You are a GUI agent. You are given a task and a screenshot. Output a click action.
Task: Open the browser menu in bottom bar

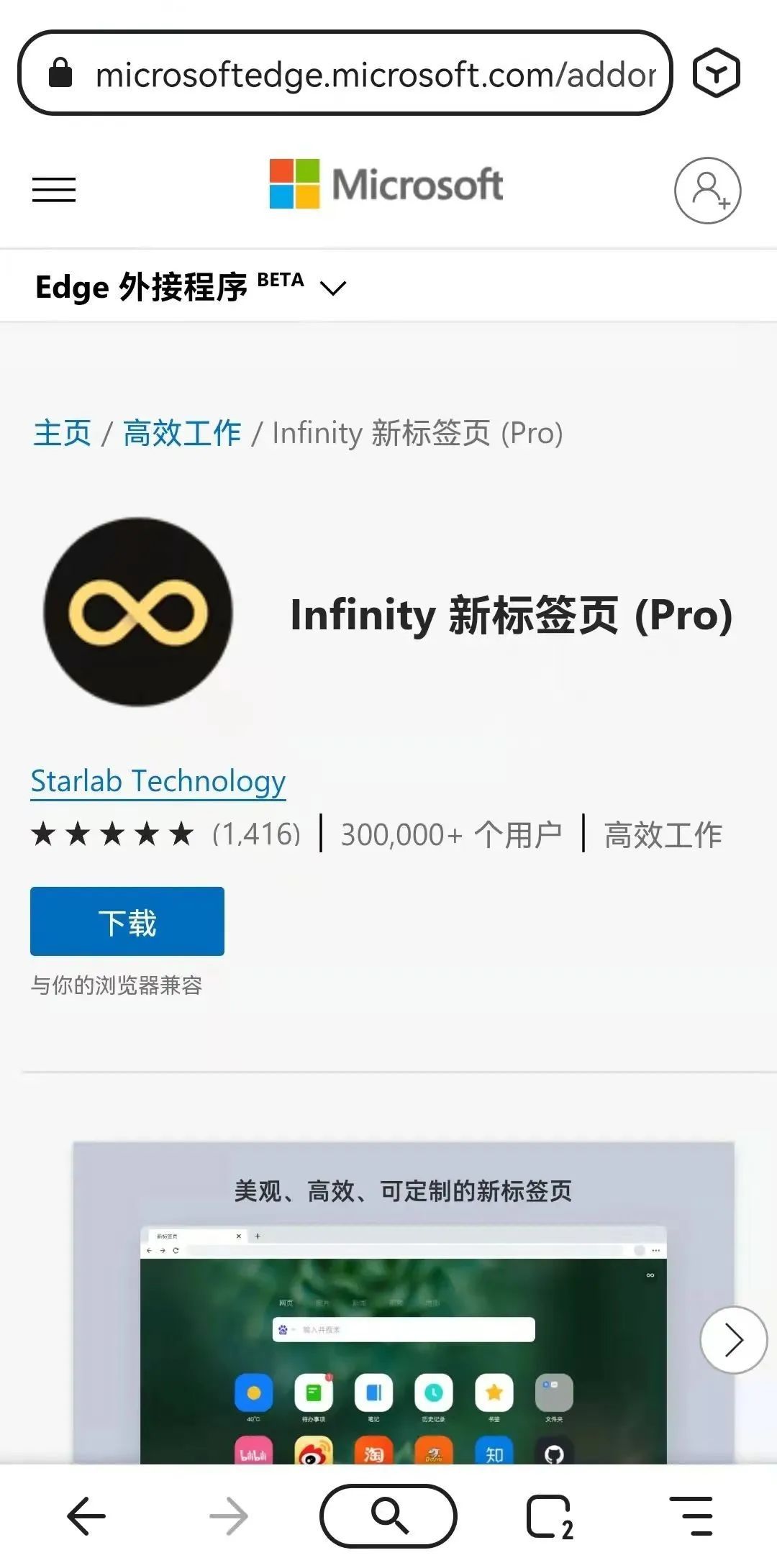coord(691,1516)
